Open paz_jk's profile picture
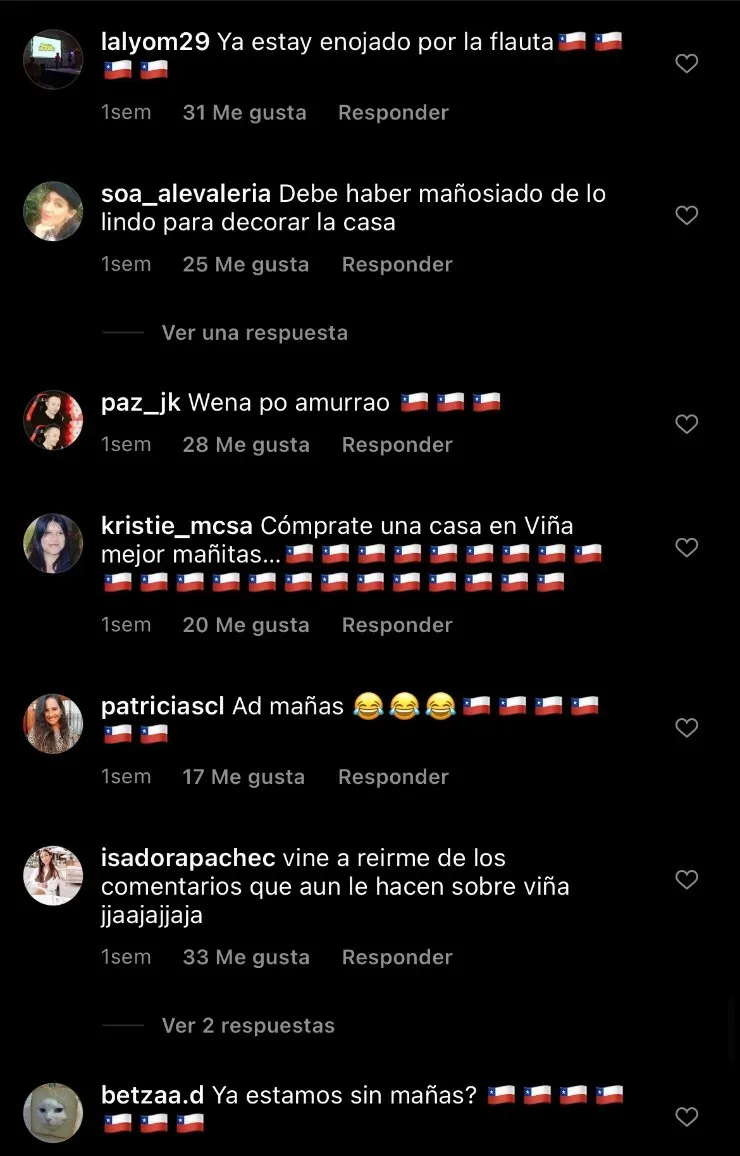Image resolution: width=740 pixels, height=1156 pixels. pos(53,420)
